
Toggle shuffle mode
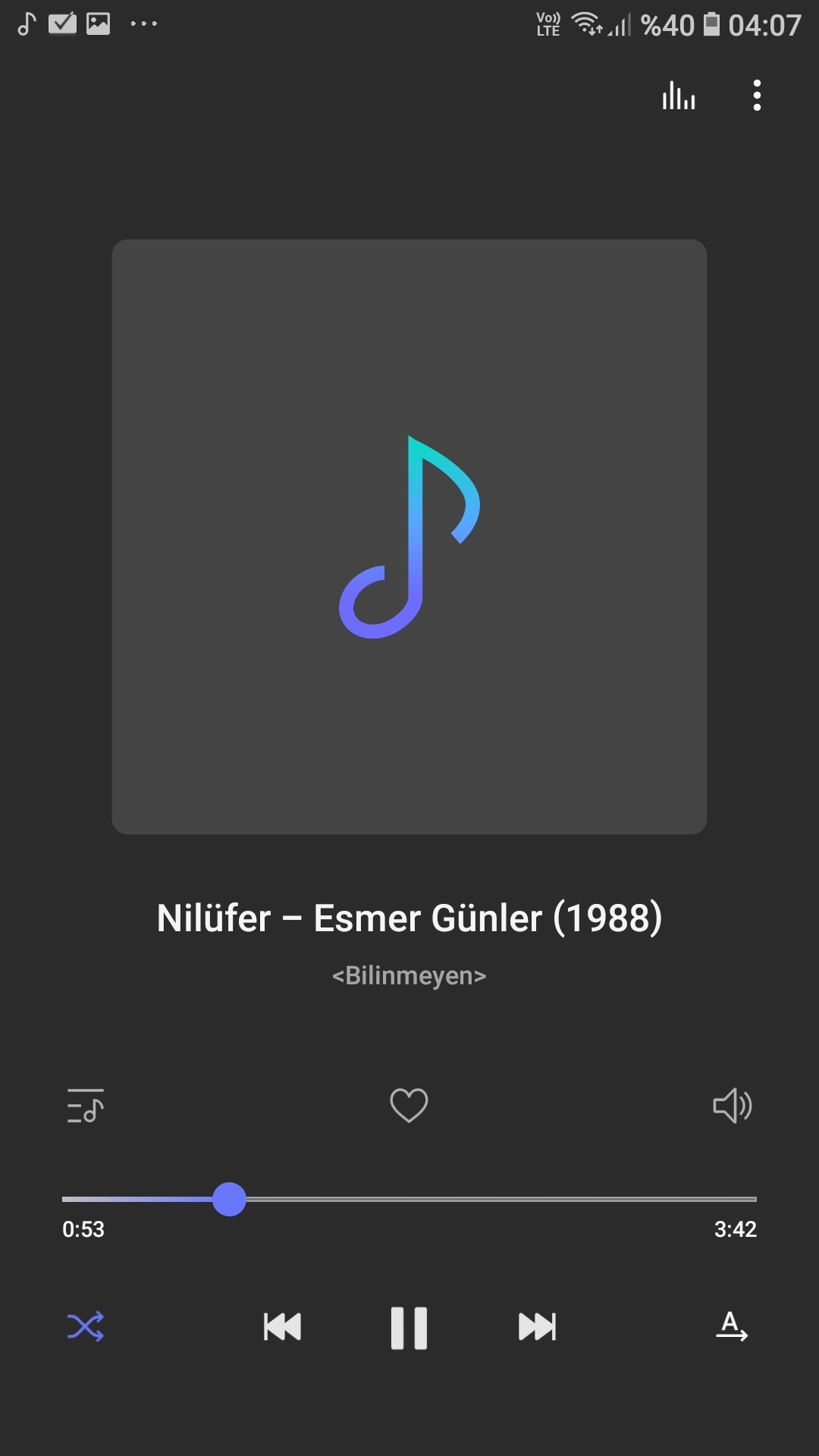86,1327
